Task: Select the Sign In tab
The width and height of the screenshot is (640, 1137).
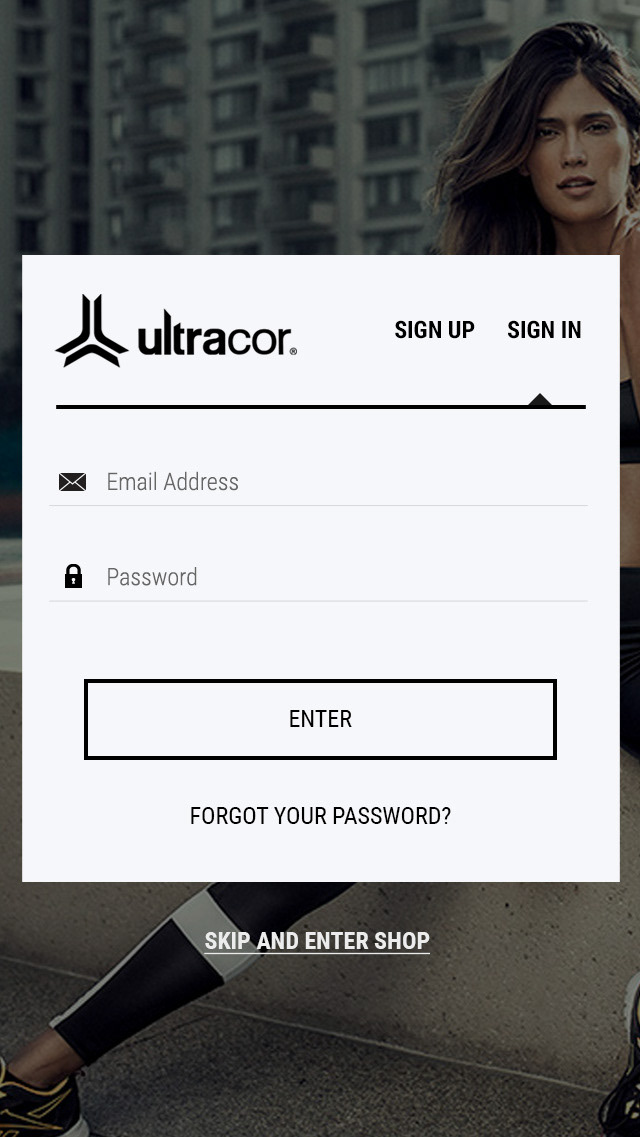Action: coord(544,330)
